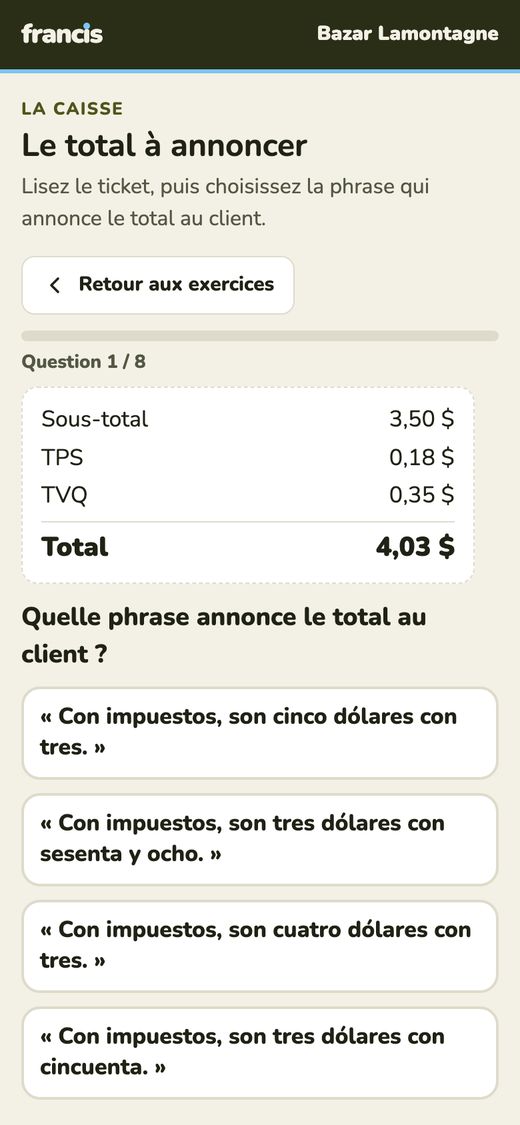This screenshot has width=520, height=1125.
Task: Open the francis home logo
Action: (62, 34)
